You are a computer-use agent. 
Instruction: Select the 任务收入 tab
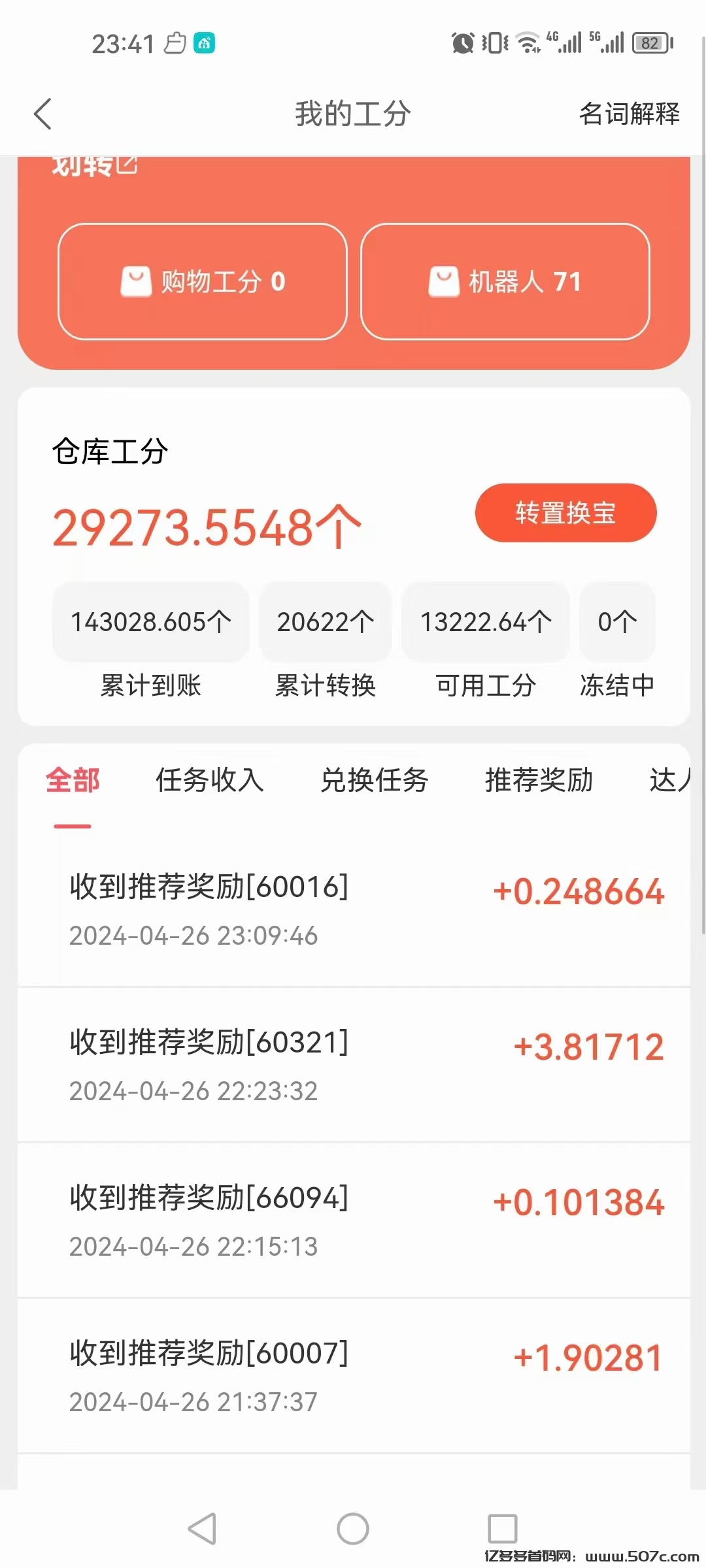[x=210, y=780]
